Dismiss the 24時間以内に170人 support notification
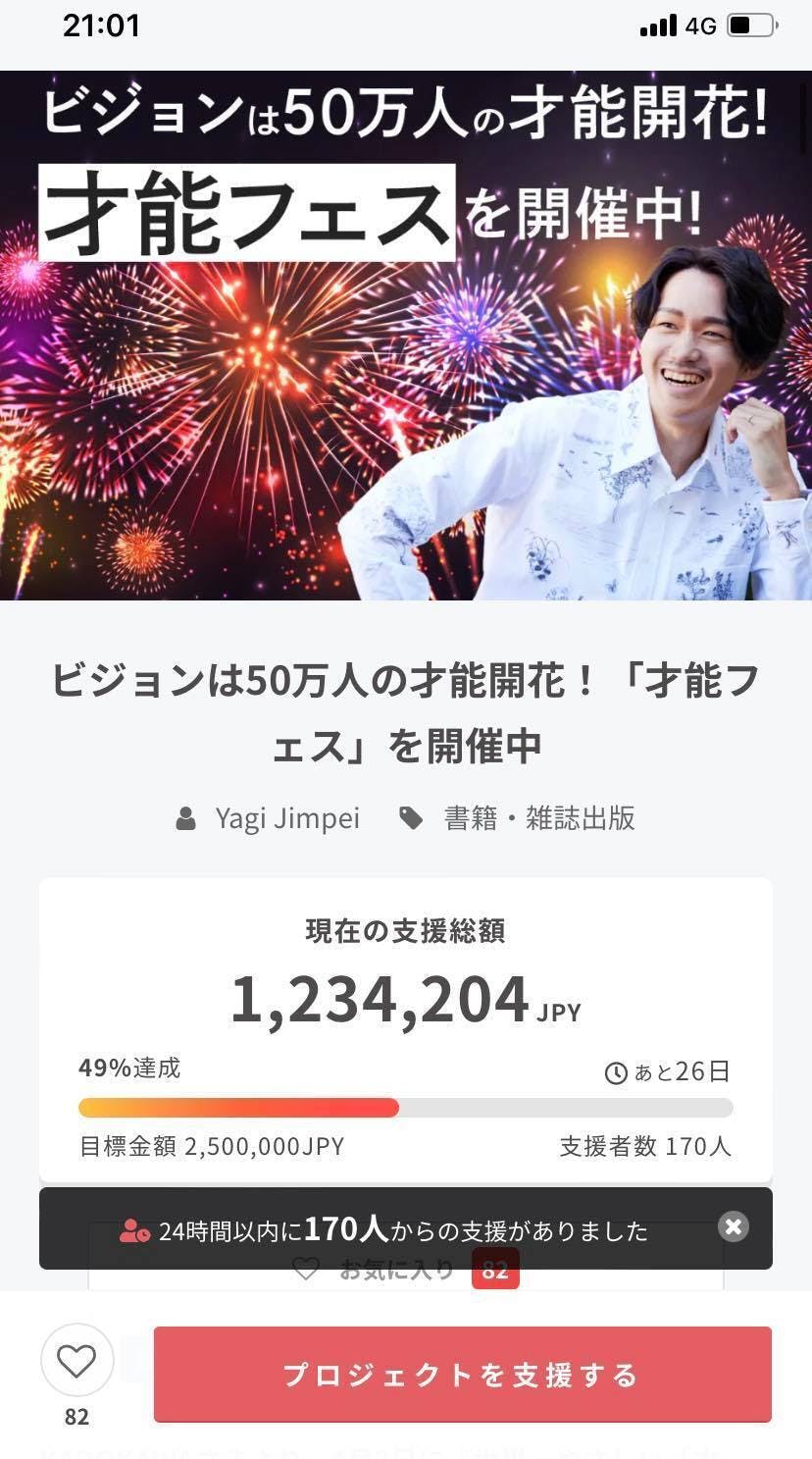Screen dimensions: 812x1459 point(734,1226)
